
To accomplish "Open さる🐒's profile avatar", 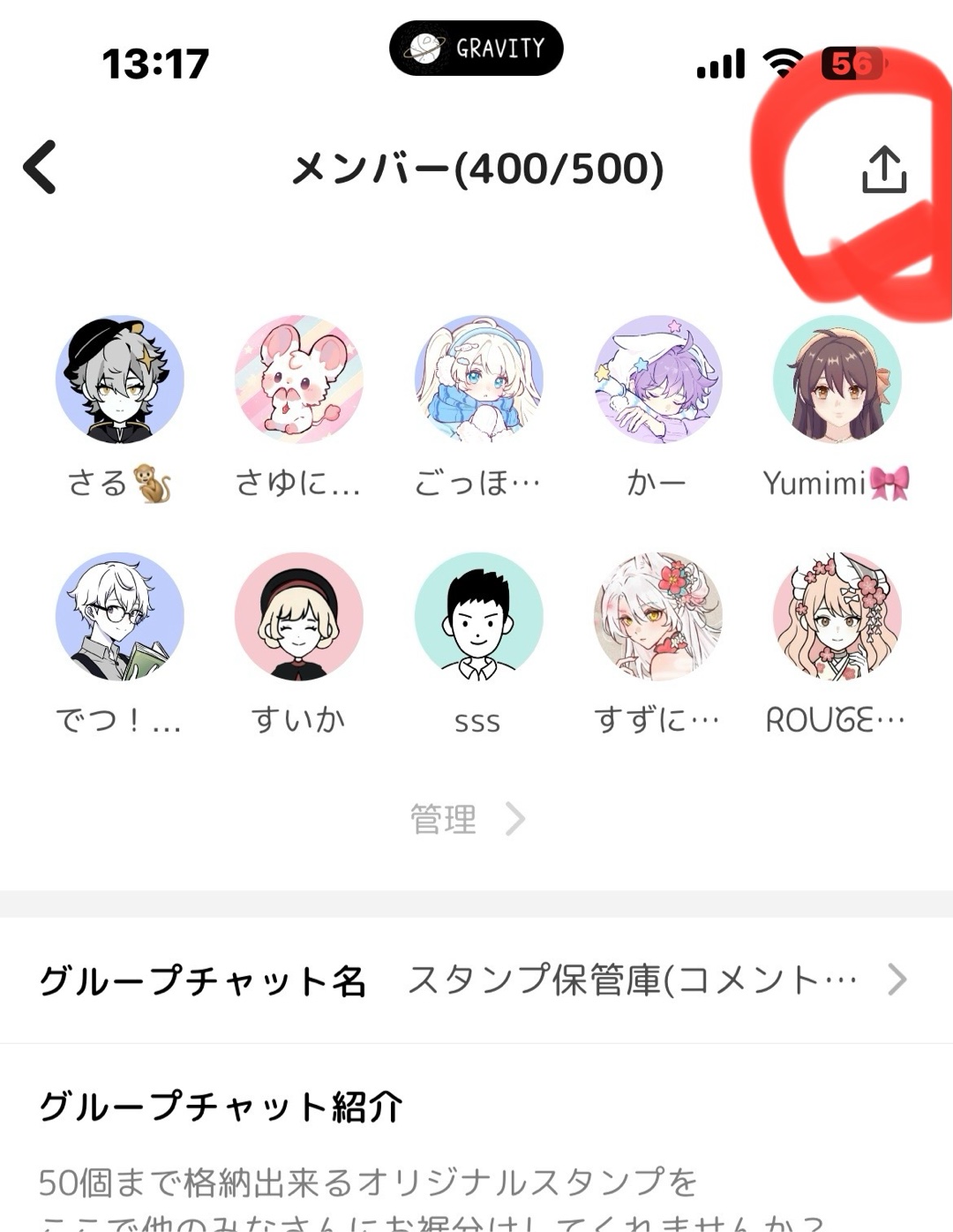I will 122,379.
